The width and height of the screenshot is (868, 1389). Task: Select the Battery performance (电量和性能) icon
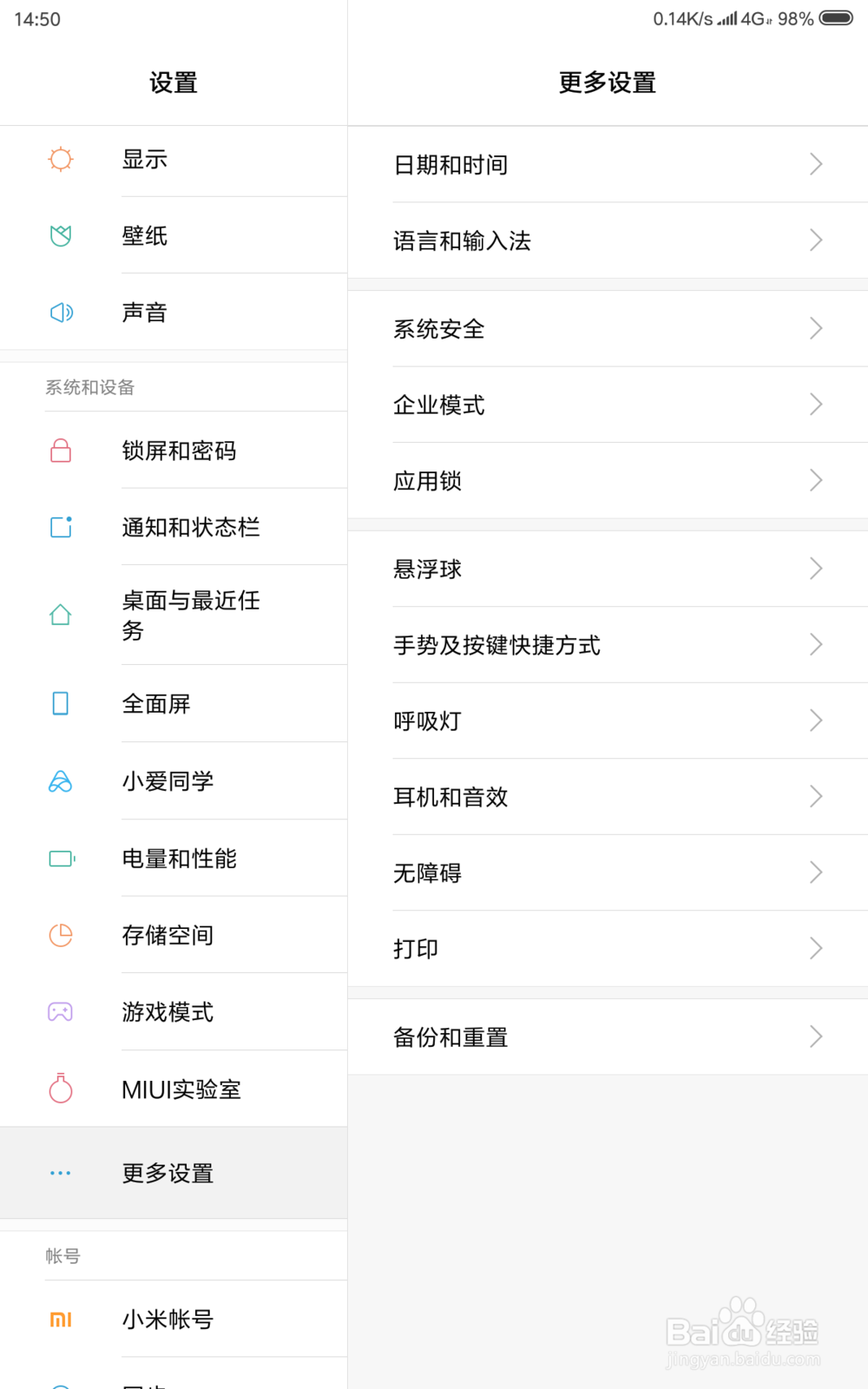[60, 858]
